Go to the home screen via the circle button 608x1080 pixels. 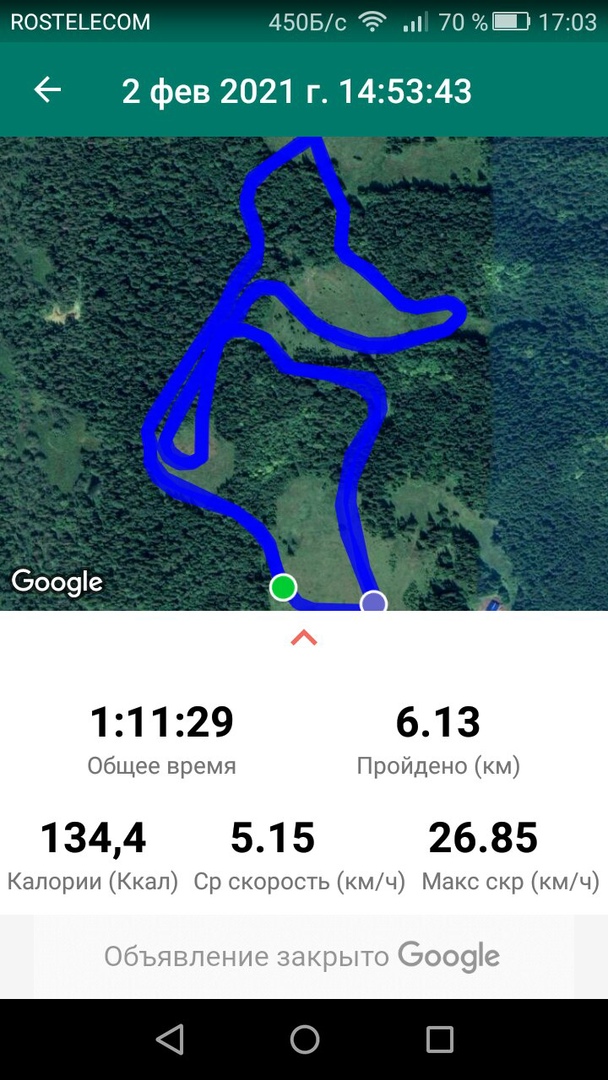(305, 1039)
